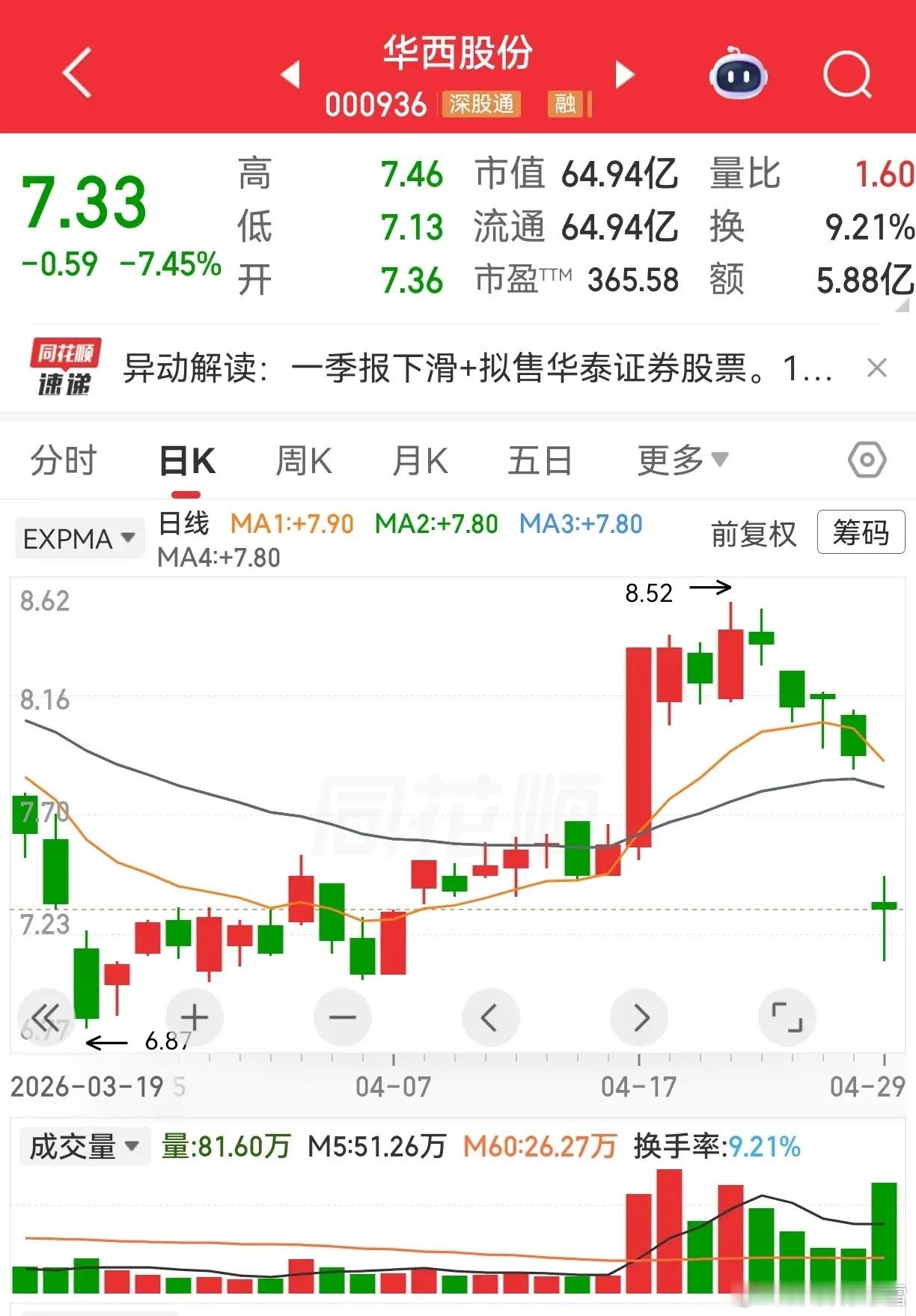
Task: Open the 成交量 indicator dropdown
Action: [84, 1146]
